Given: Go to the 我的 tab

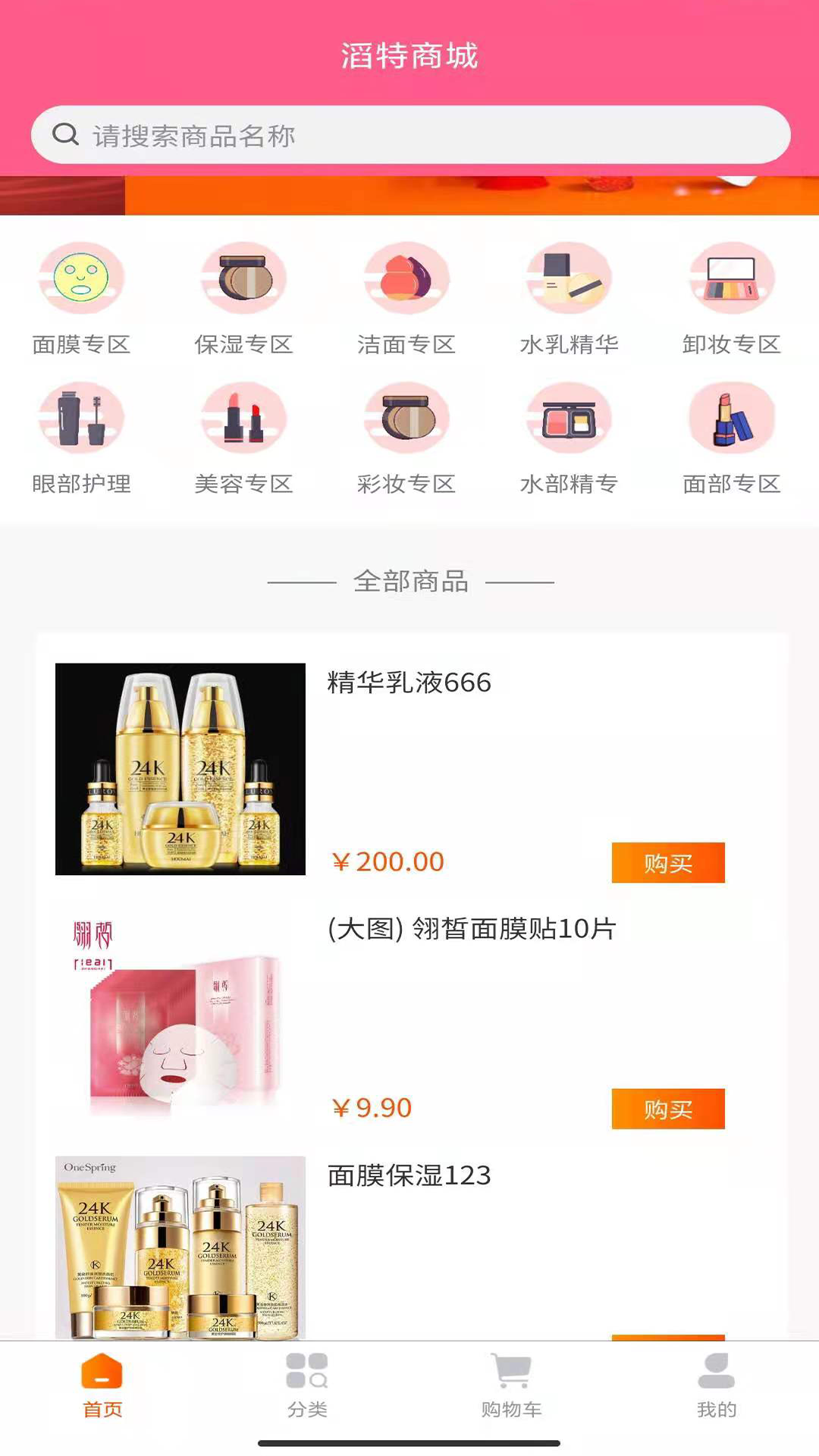Looking at the screenshot, I should pos(717,1386).
